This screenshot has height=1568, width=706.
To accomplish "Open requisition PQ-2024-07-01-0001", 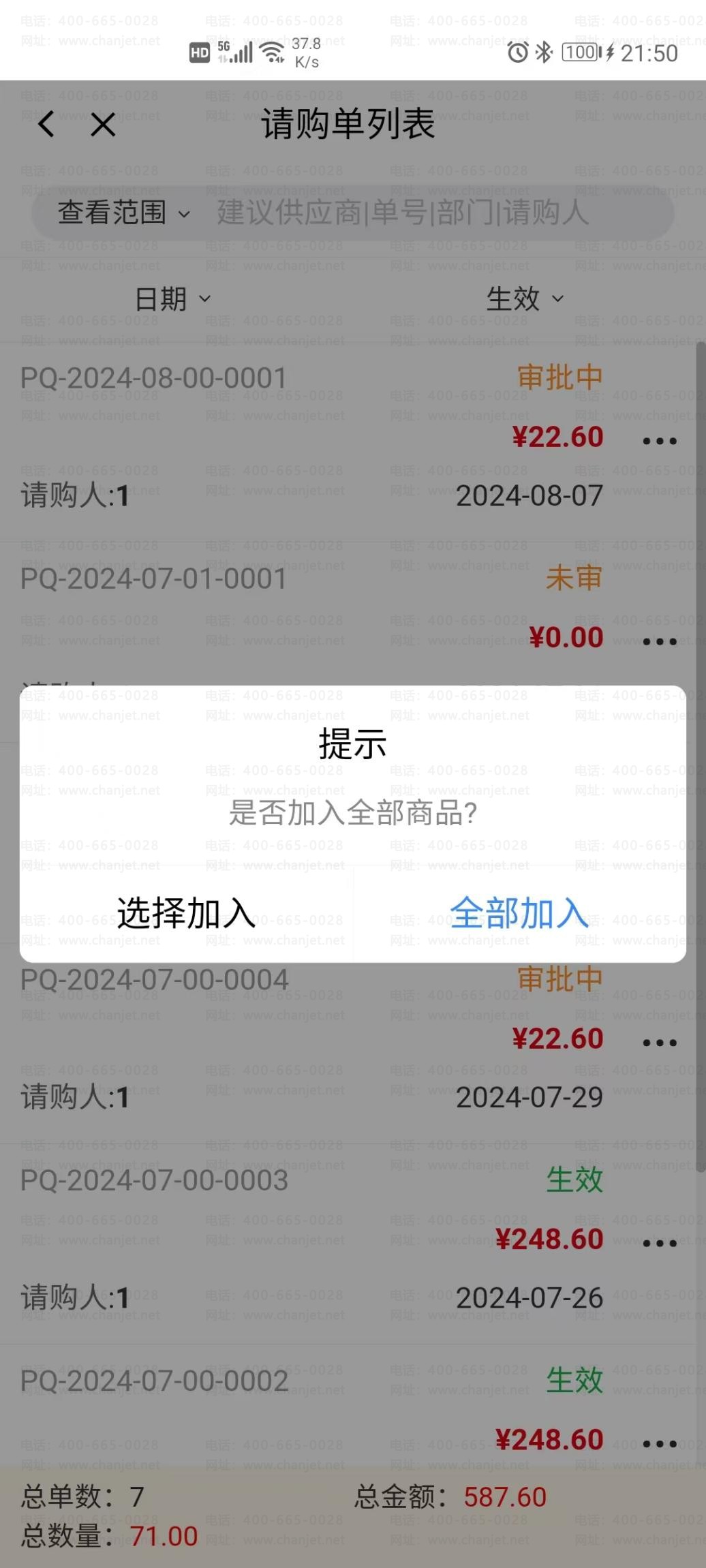I will point(154,579).
